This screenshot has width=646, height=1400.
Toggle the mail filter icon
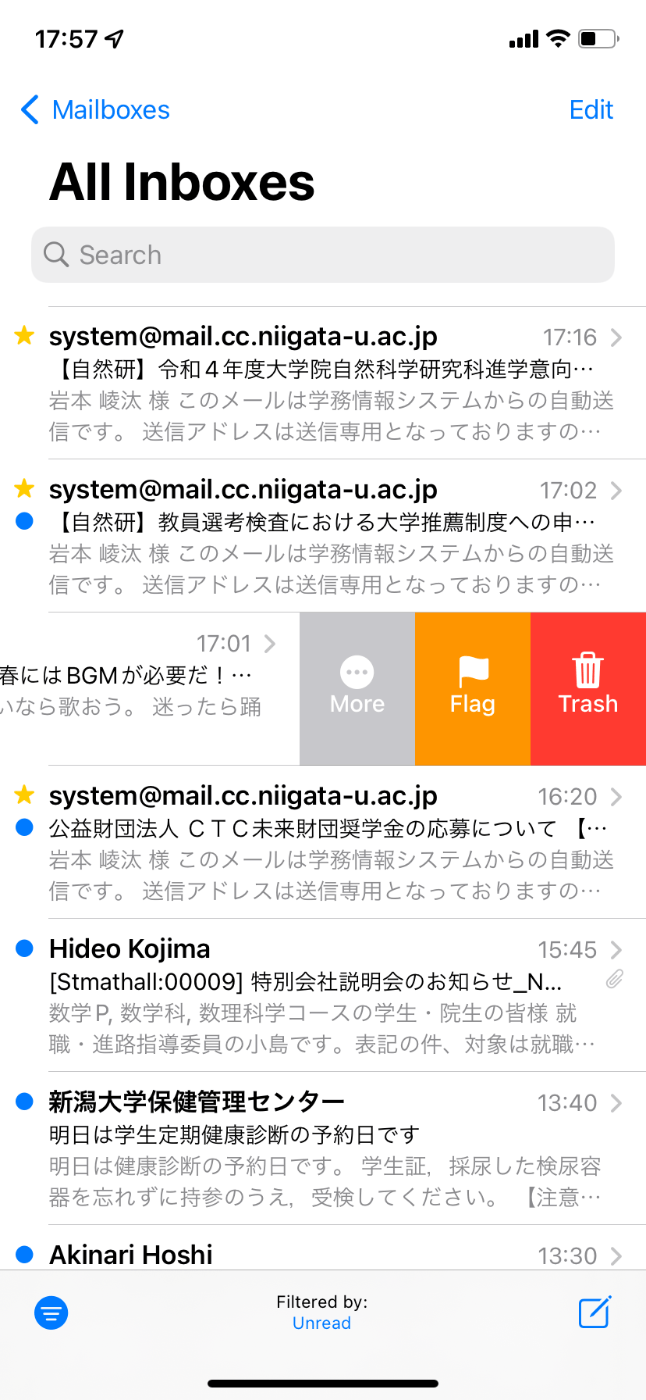pyautogui.click(x=51, y=1312)
